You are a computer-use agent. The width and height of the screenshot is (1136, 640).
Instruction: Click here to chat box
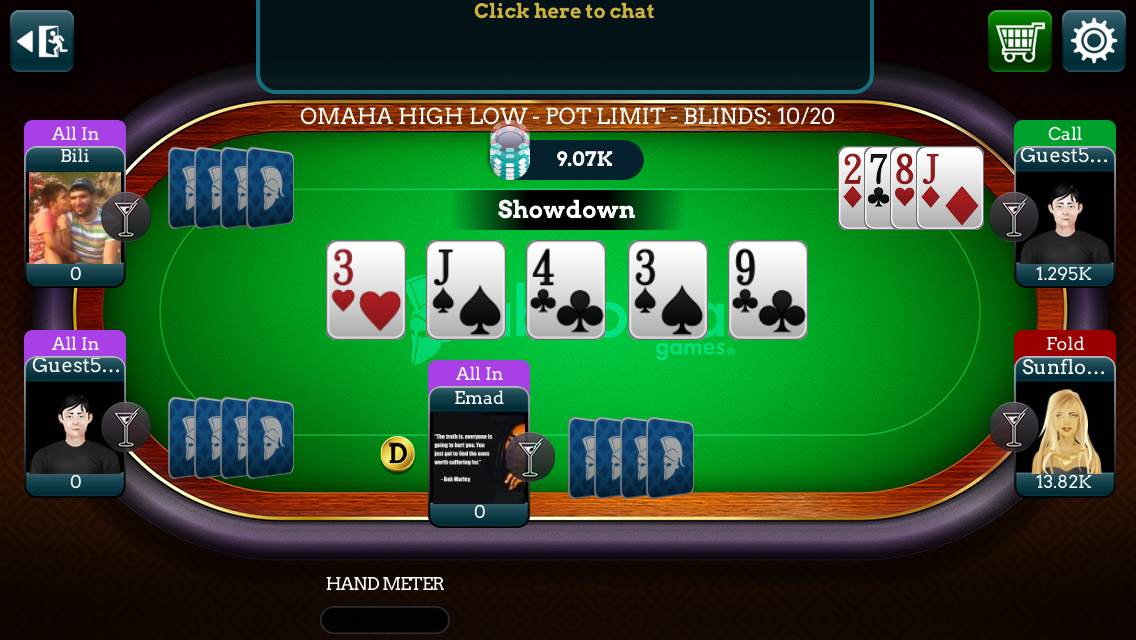point(564,40)
